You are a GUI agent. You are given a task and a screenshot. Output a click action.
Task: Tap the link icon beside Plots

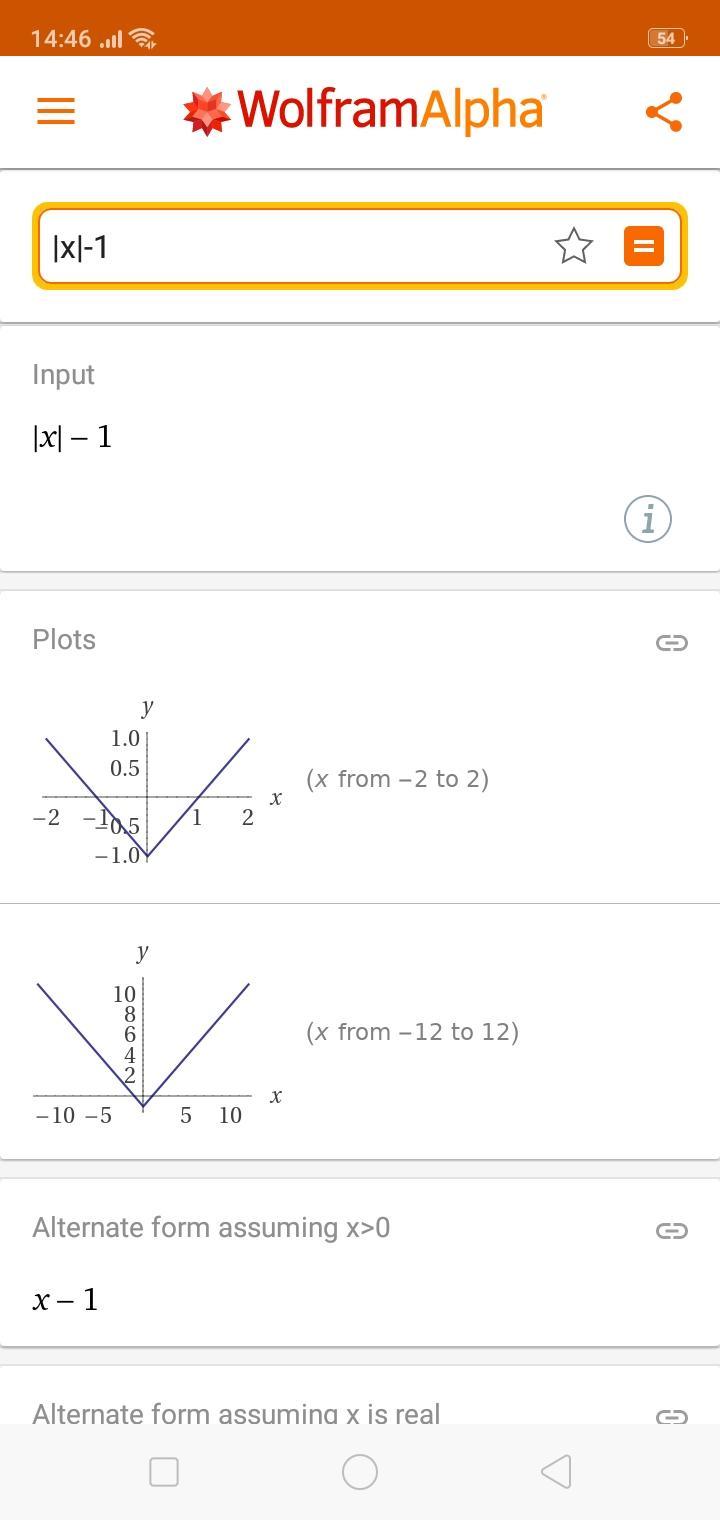tap(671, 642)
